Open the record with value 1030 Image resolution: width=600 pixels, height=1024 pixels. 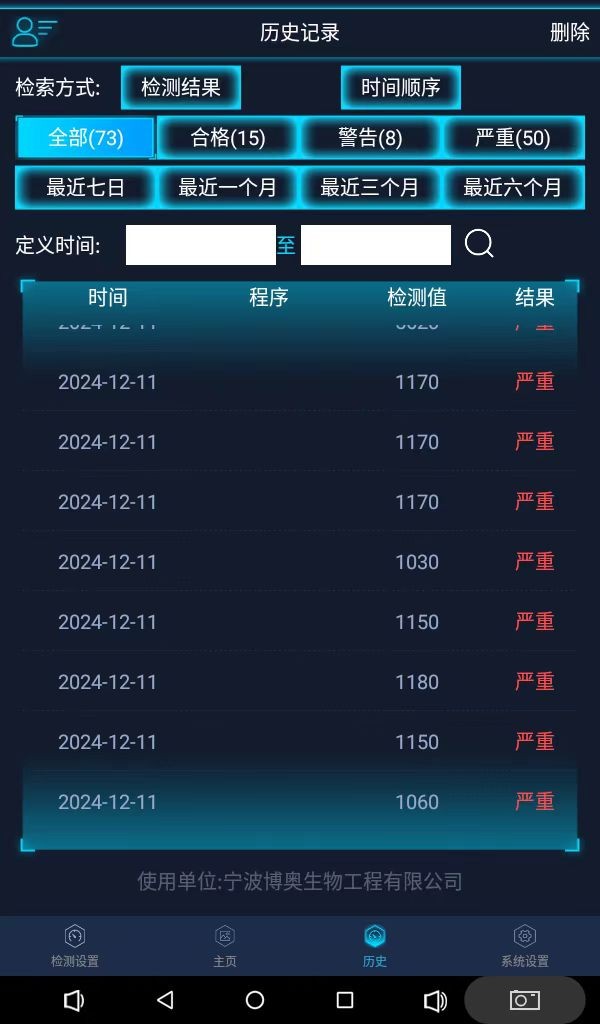(x=300, y=562)
